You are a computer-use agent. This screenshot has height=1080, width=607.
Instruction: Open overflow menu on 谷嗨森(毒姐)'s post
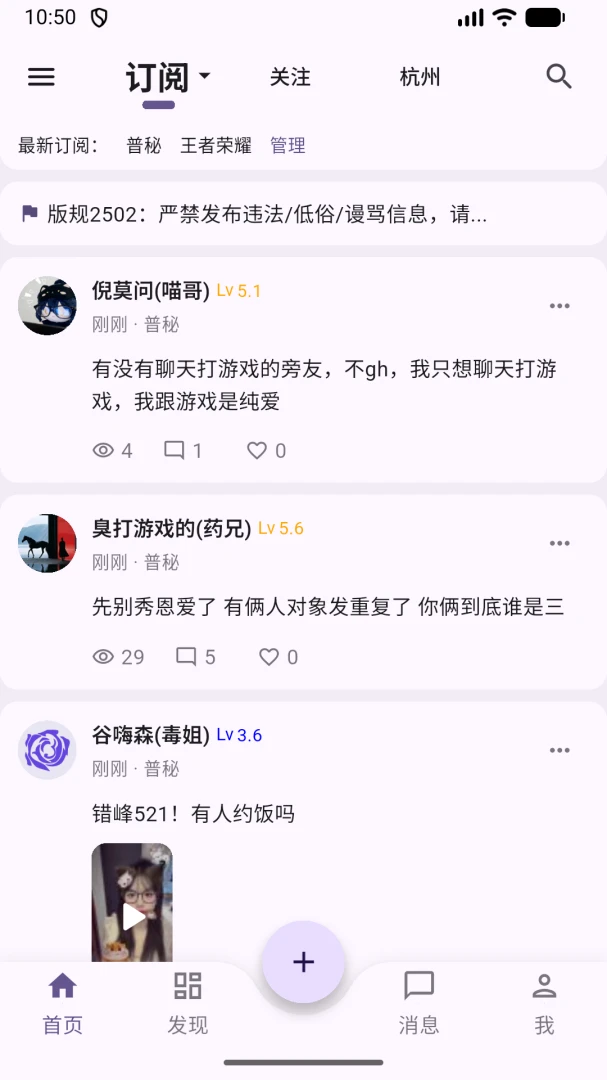(559, 750)
